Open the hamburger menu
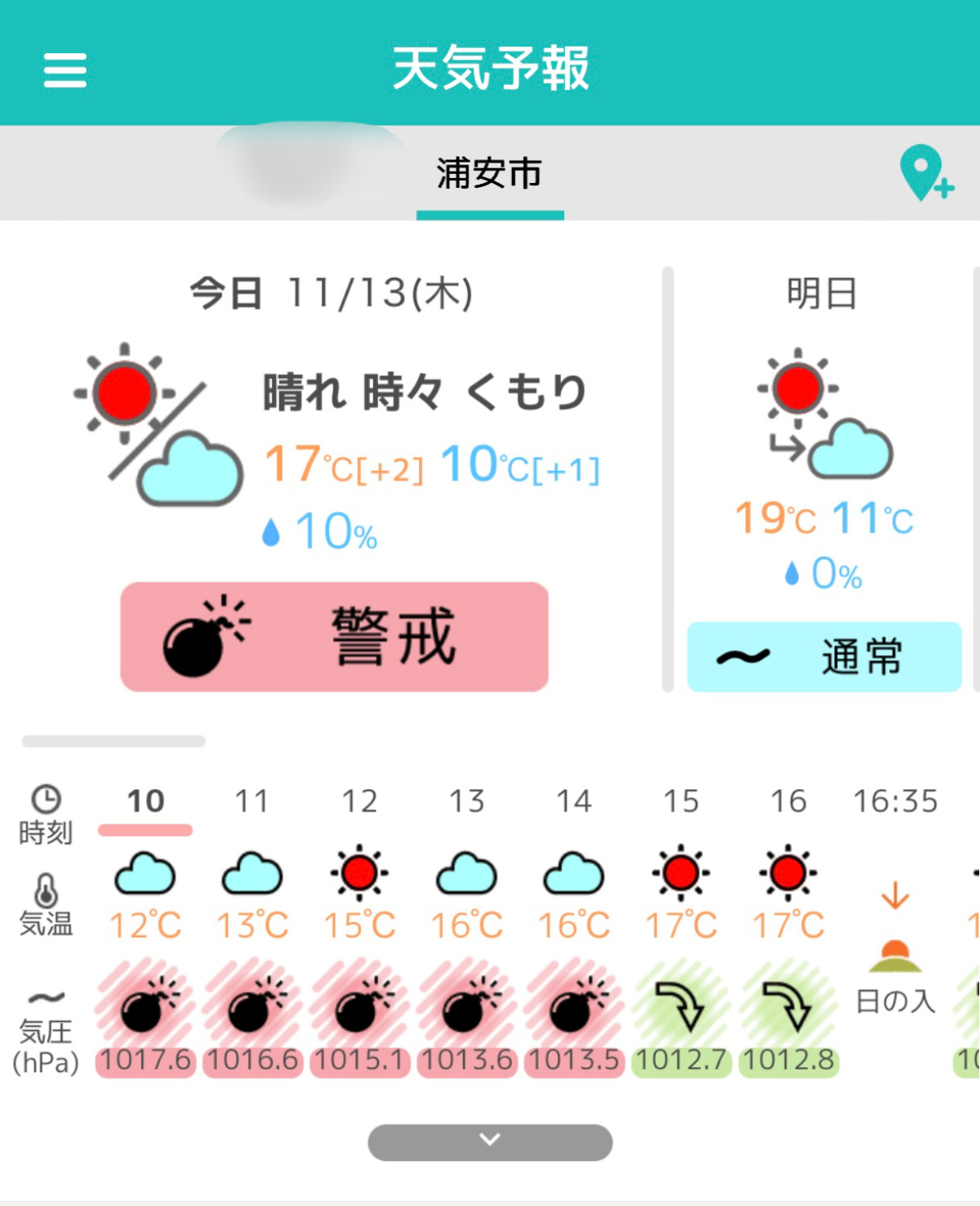The height and width of the screenshot is (1206, 980). pos(65,70)
